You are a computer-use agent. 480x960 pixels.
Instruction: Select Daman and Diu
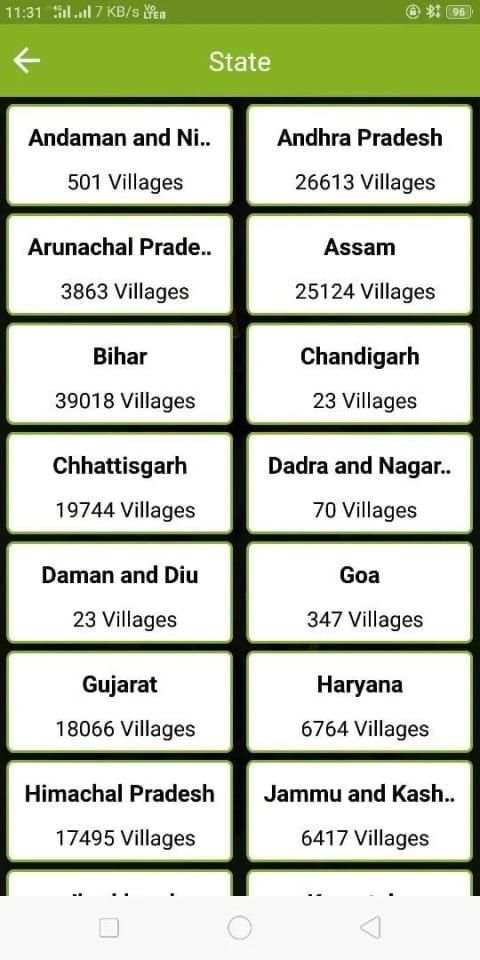pyautogui.click(x=120, y=593)
